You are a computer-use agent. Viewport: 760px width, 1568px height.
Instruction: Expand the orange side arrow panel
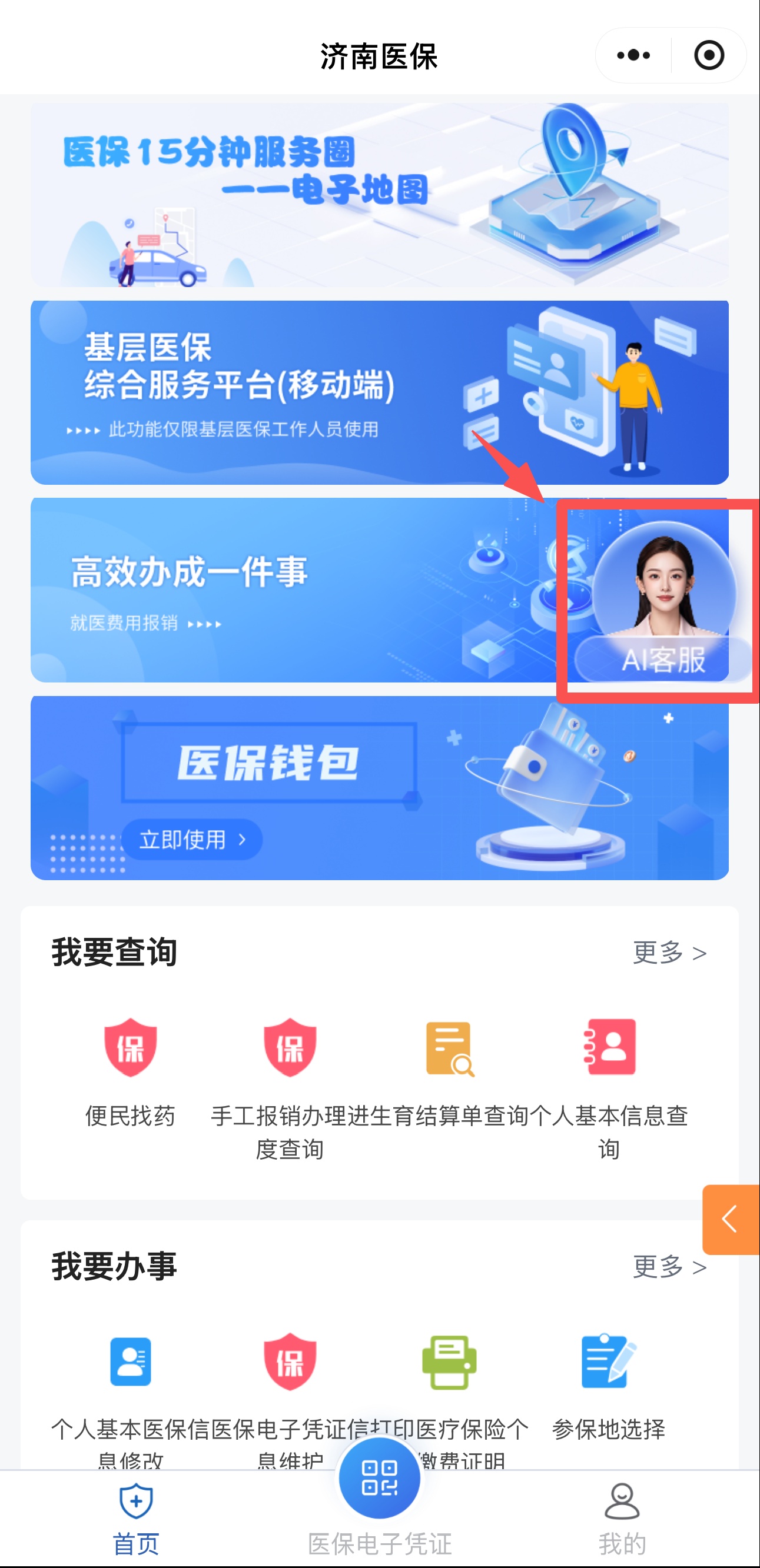[x=730, y=1219]
